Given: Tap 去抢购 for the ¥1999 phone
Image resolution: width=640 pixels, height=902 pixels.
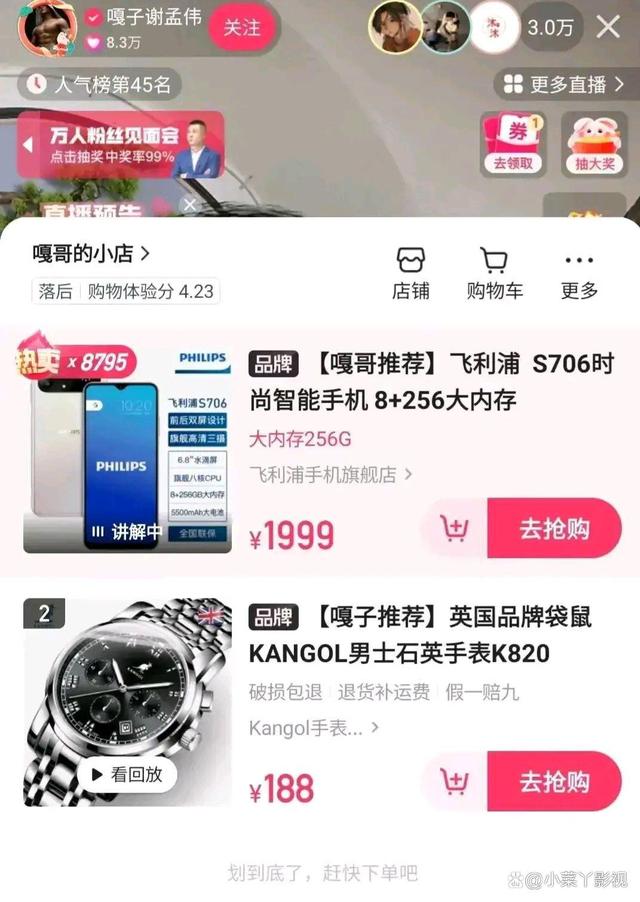Looking at the screenshot, I should tap(553, 528).
